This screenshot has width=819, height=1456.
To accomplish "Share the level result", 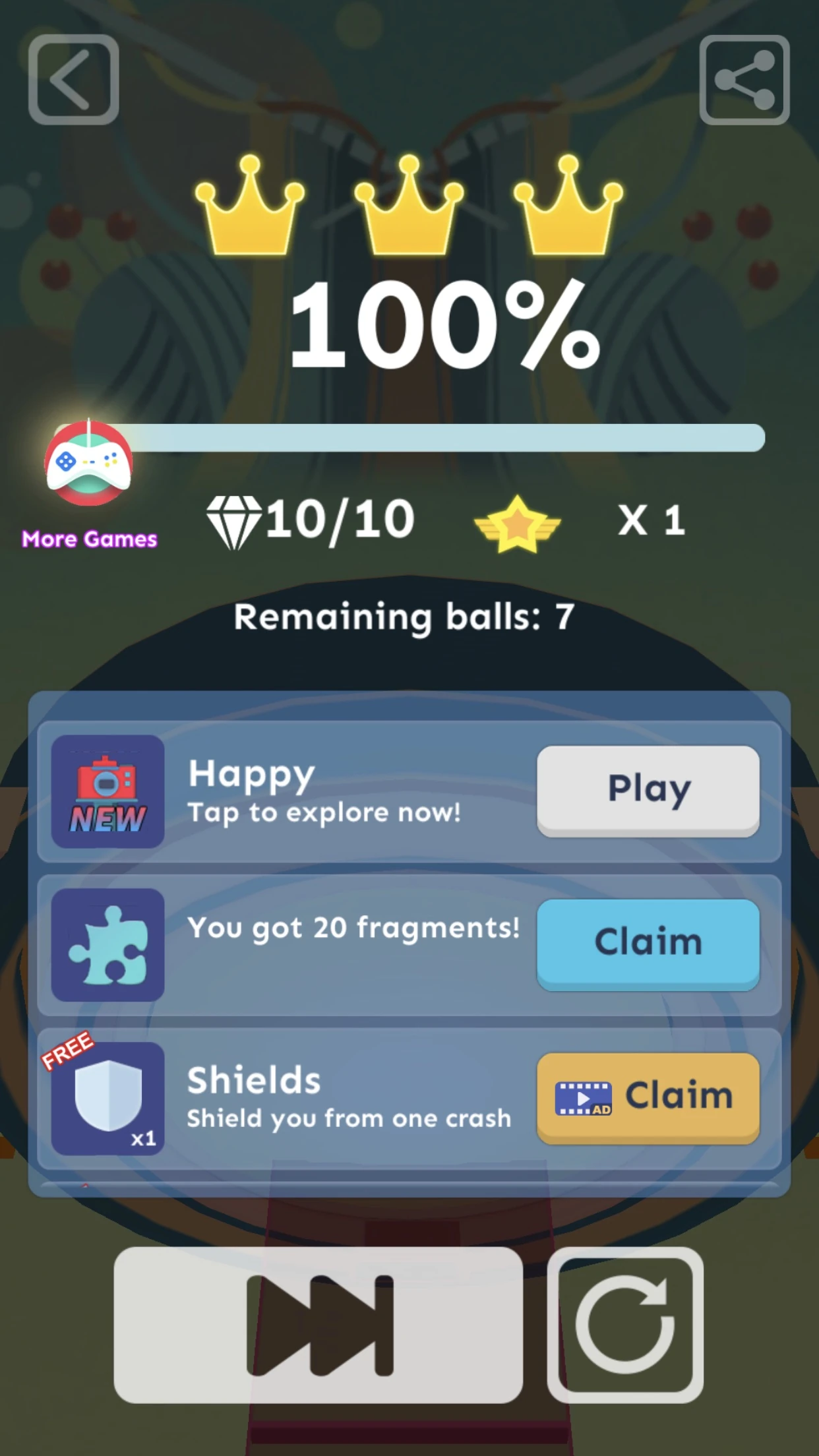I will pos(744,80).
